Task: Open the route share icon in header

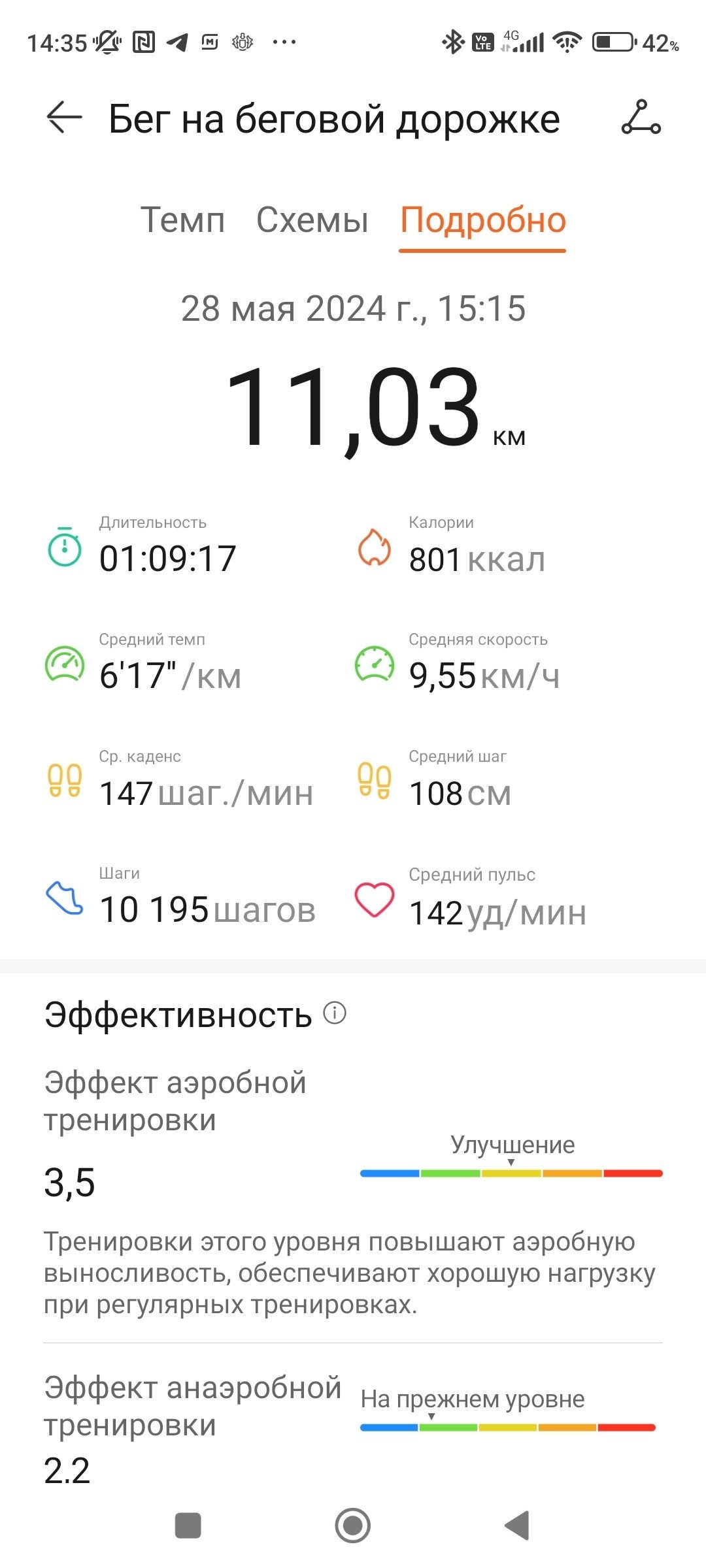Action: [x=641, y=118]
